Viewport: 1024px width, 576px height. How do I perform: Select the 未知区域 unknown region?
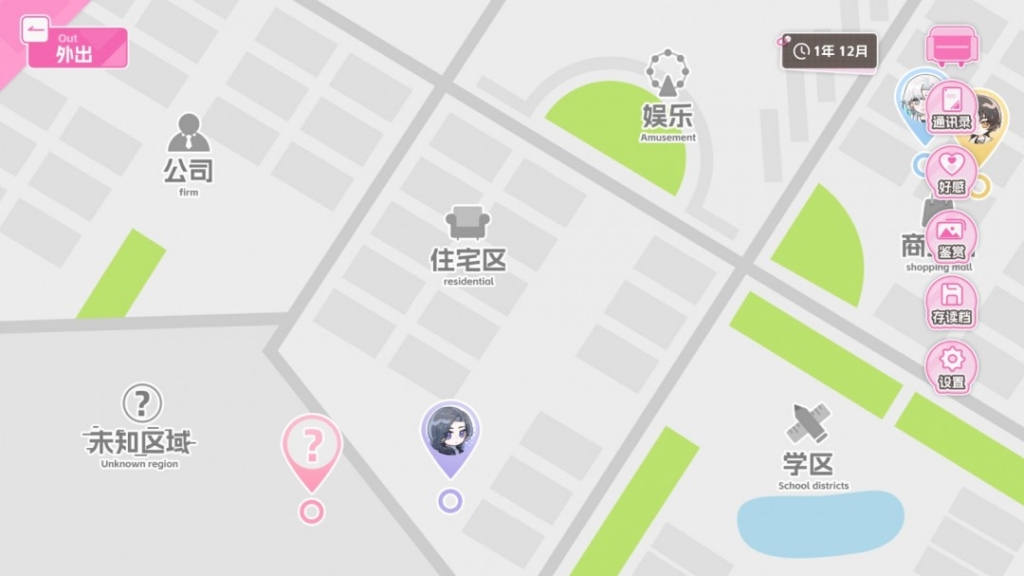click(x=141, y=424)
